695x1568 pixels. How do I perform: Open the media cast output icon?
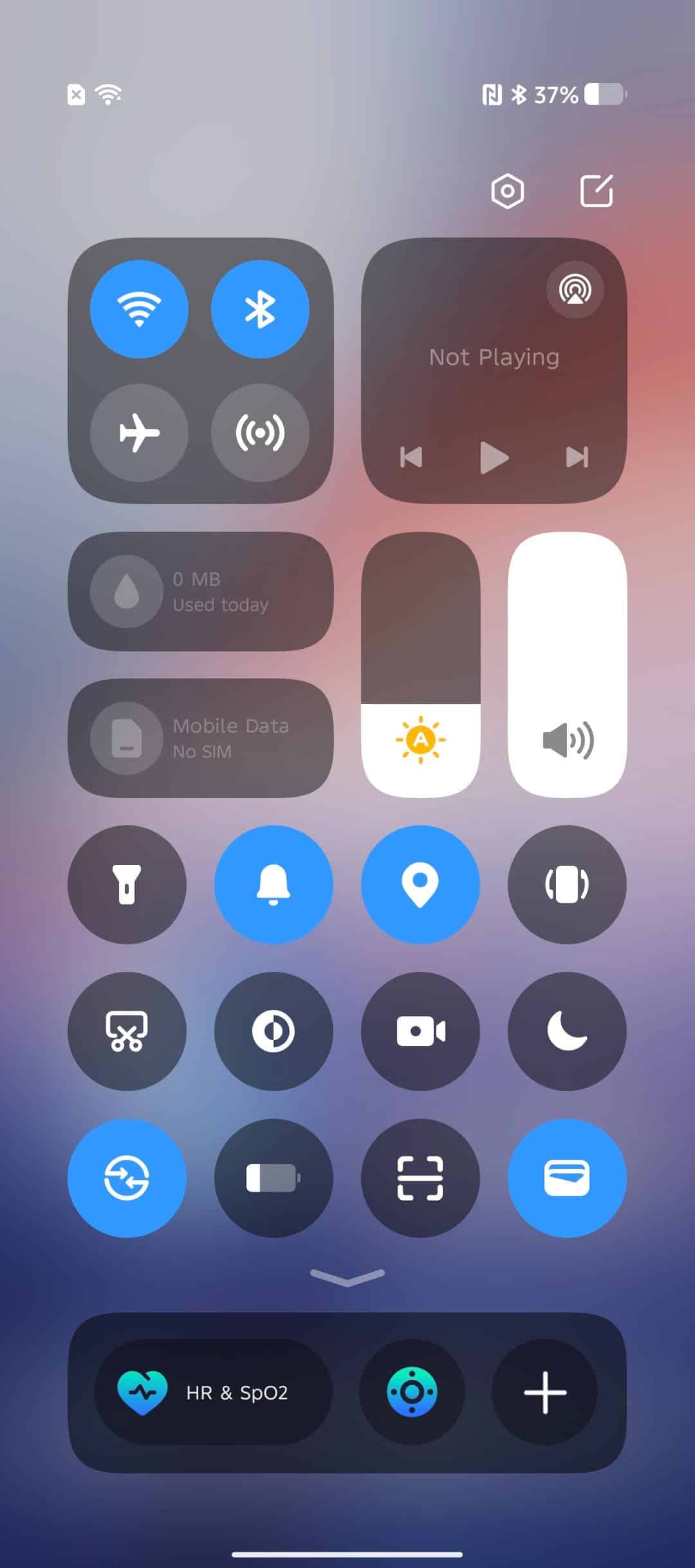click(575, 290)
